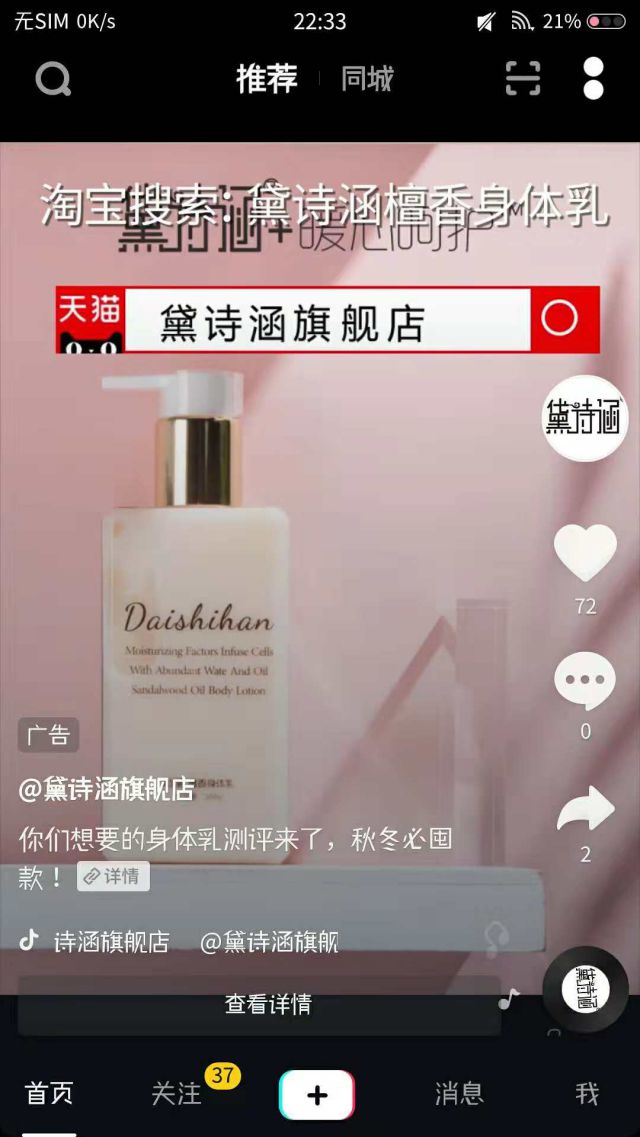Go to the 首页 tab

pos(49,1093)
